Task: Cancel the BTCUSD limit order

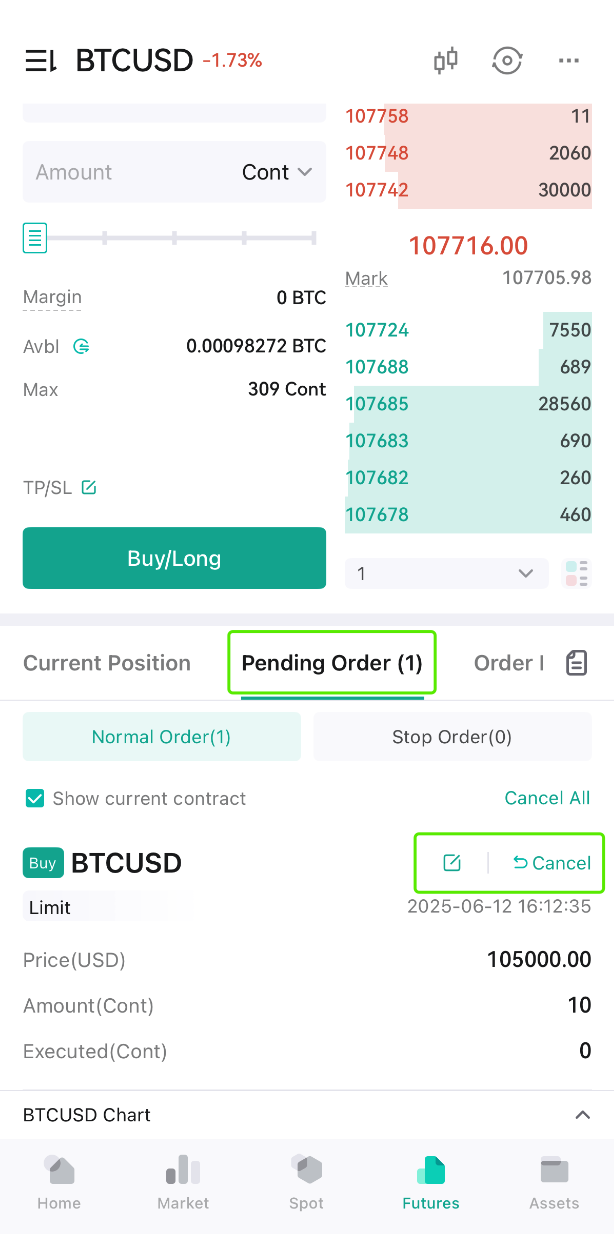Action: (552, 863)
